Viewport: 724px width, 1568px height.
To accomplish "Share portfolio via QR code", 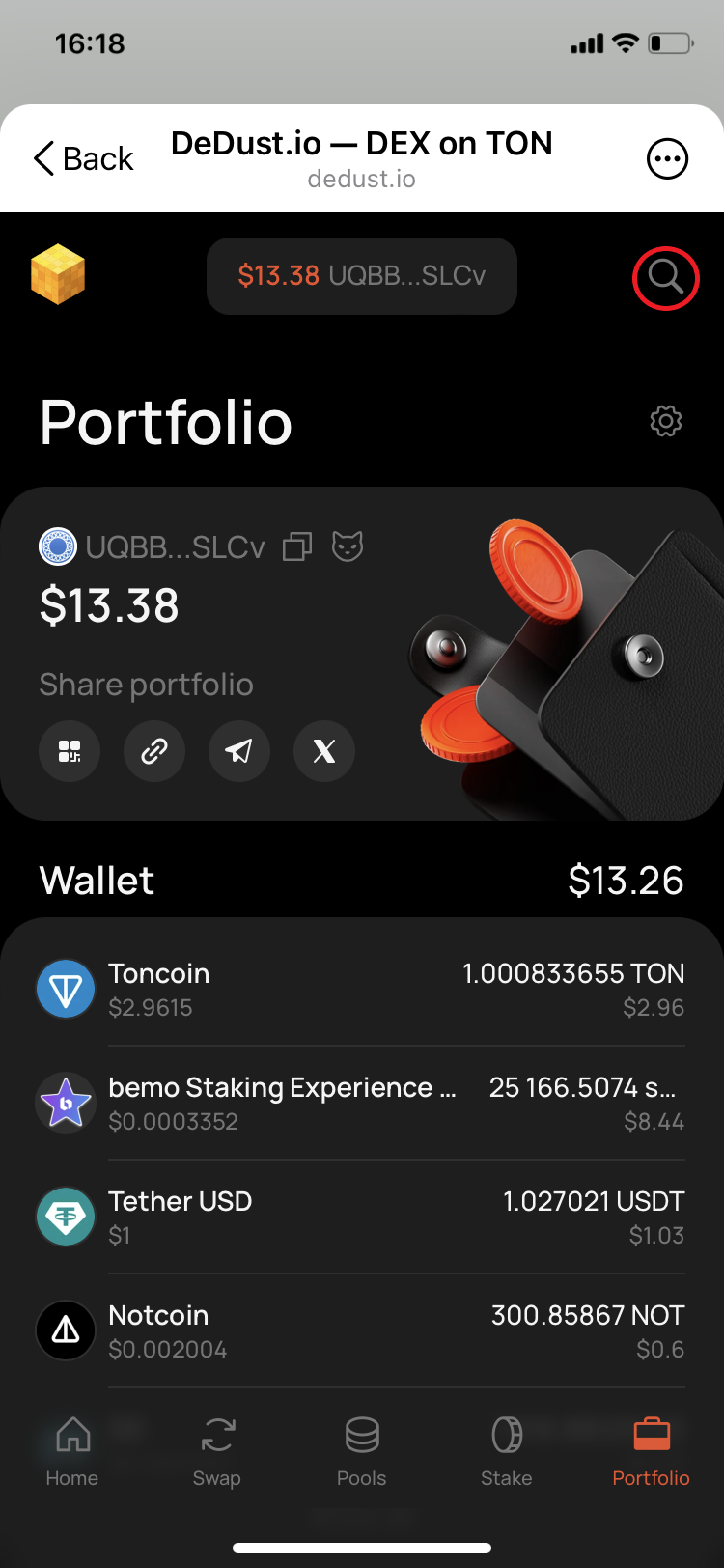I will pyautogui.click(x=70, y=751).
